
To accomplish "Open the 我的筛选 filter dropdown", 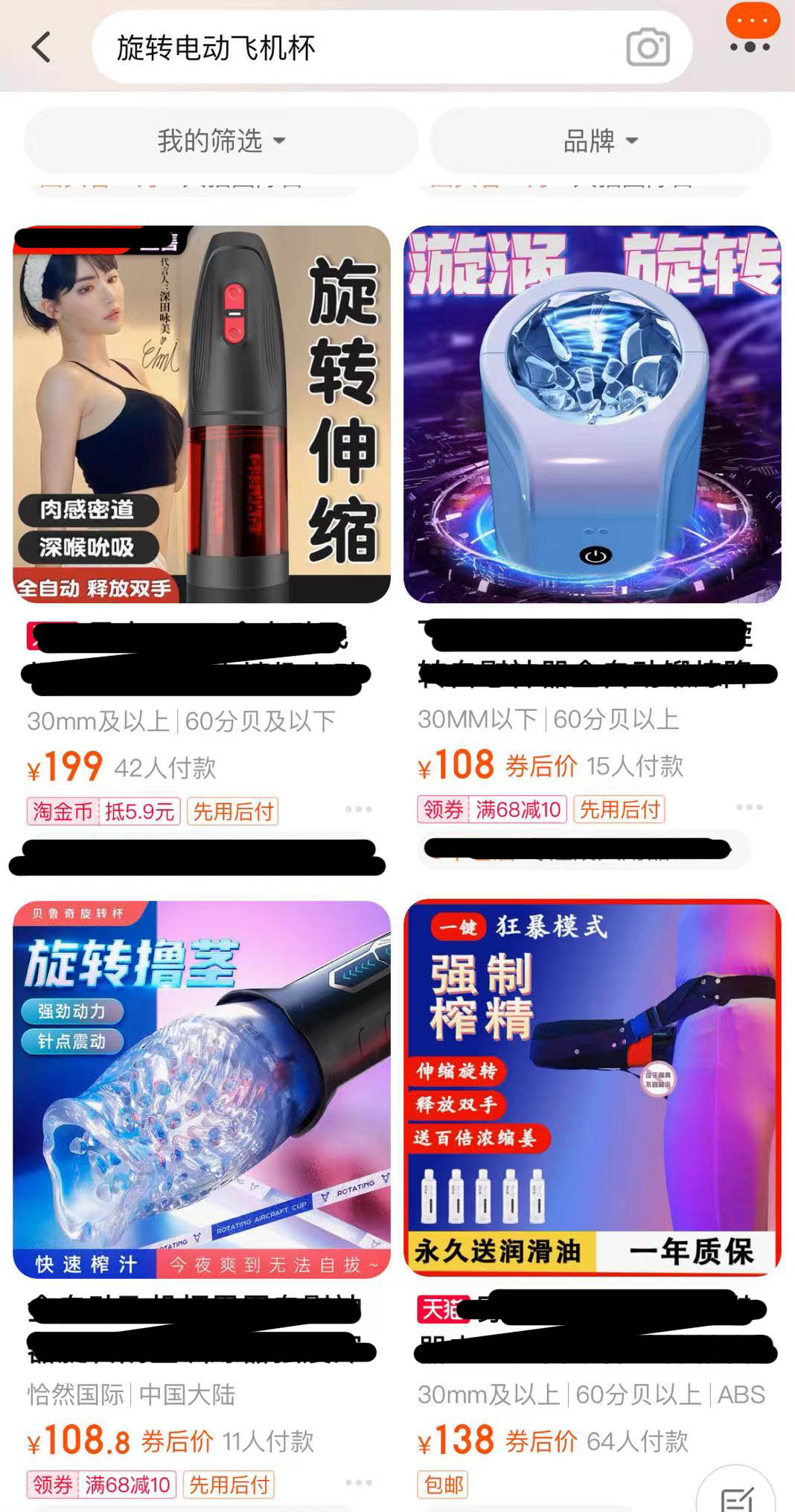I will (220, 141).
